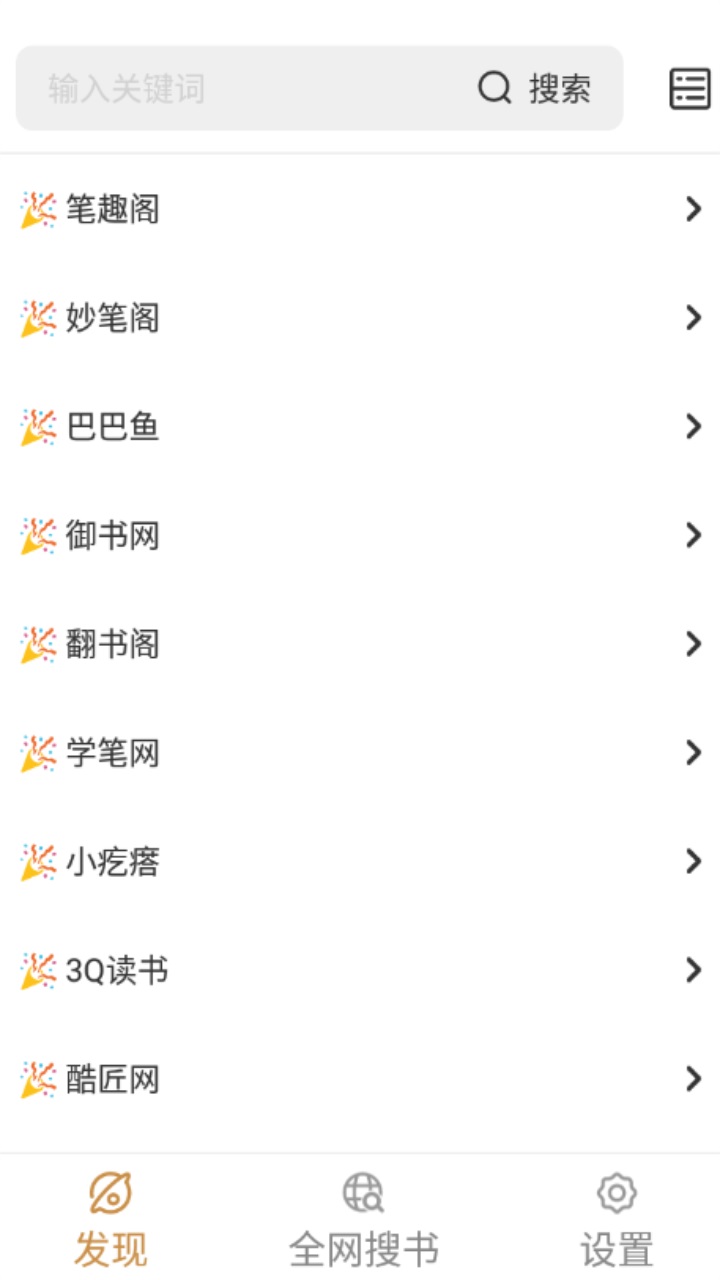Click the list/grid view icon beside the search bar
720x1280 pixels.
click(689, 88)
